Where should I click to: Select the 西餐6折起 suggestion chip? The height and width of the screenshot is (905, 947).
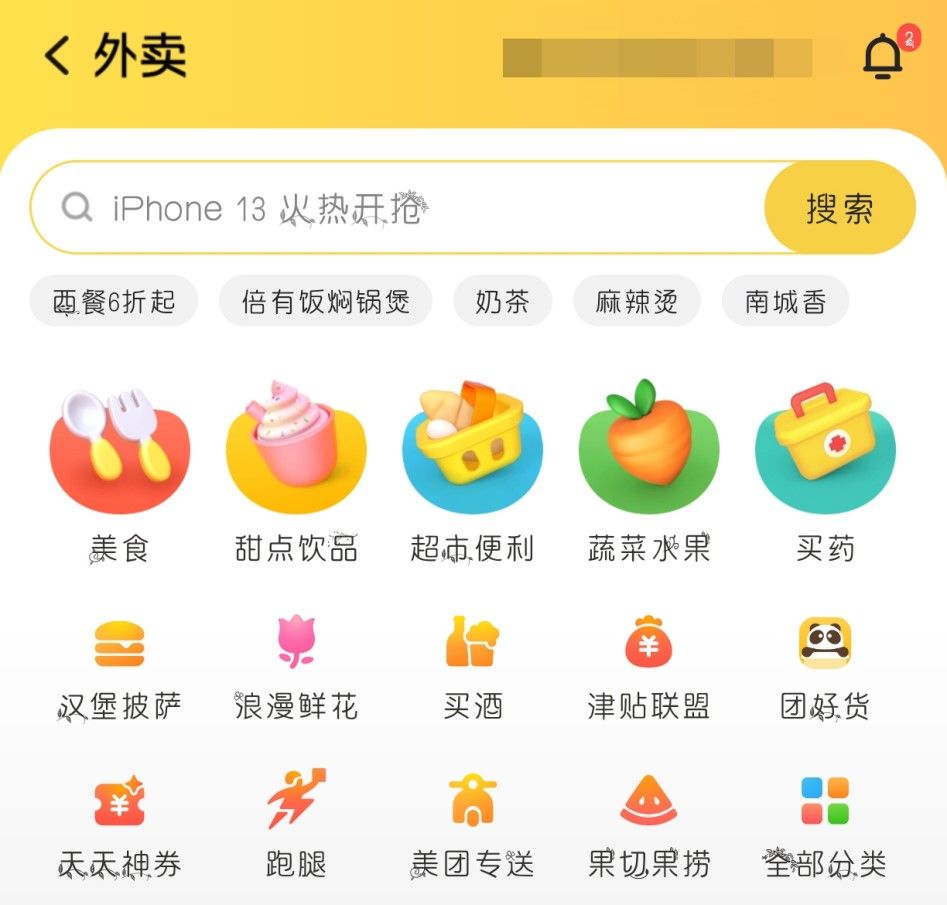pos(114,302)
